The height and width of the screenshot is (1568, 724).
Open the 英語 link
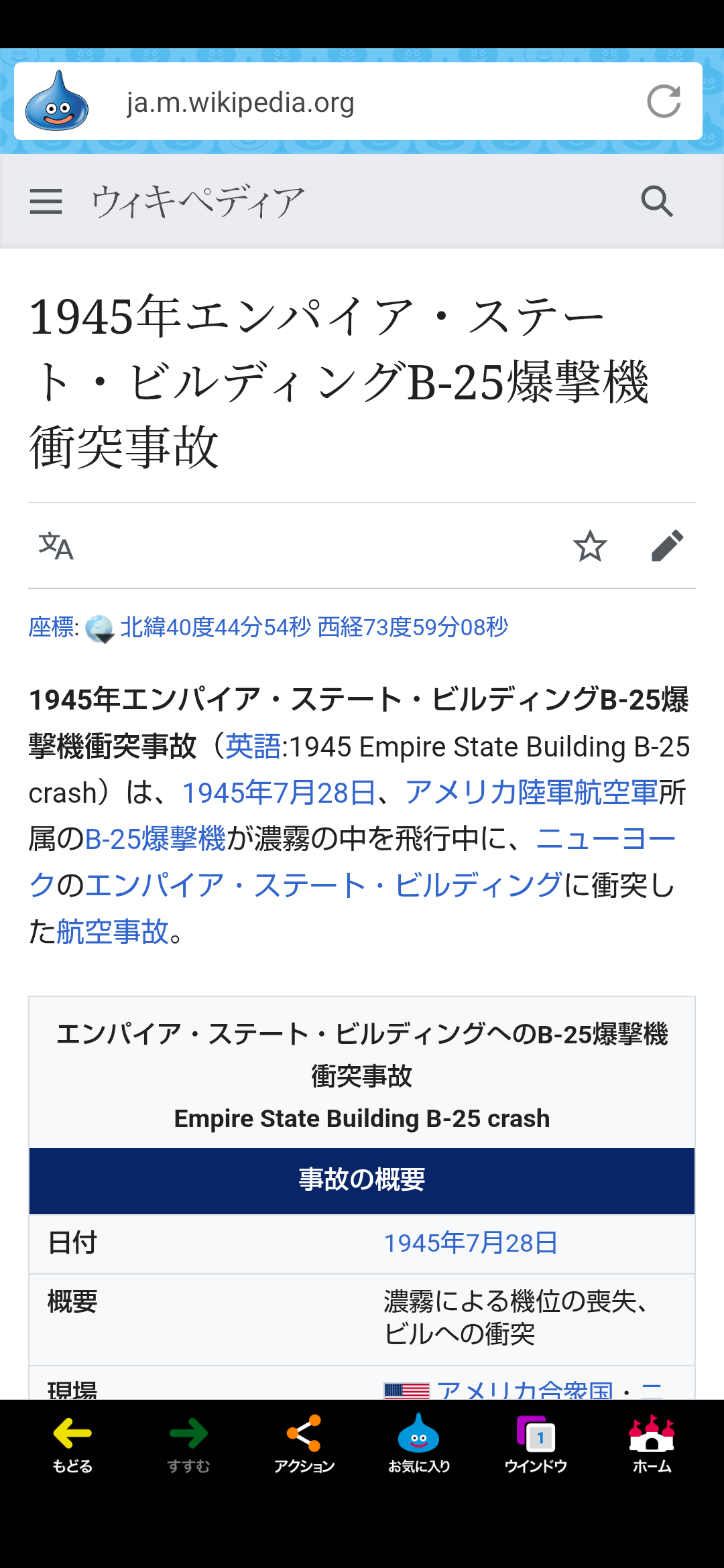[253, 746]
